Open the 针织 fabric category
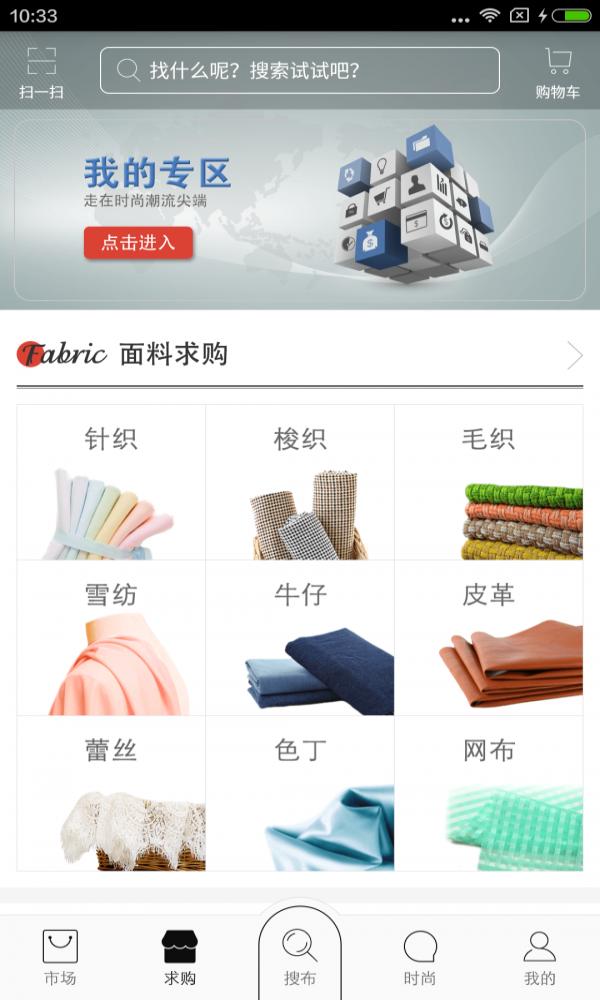The image size is (600, 1000). pos(111,482)
